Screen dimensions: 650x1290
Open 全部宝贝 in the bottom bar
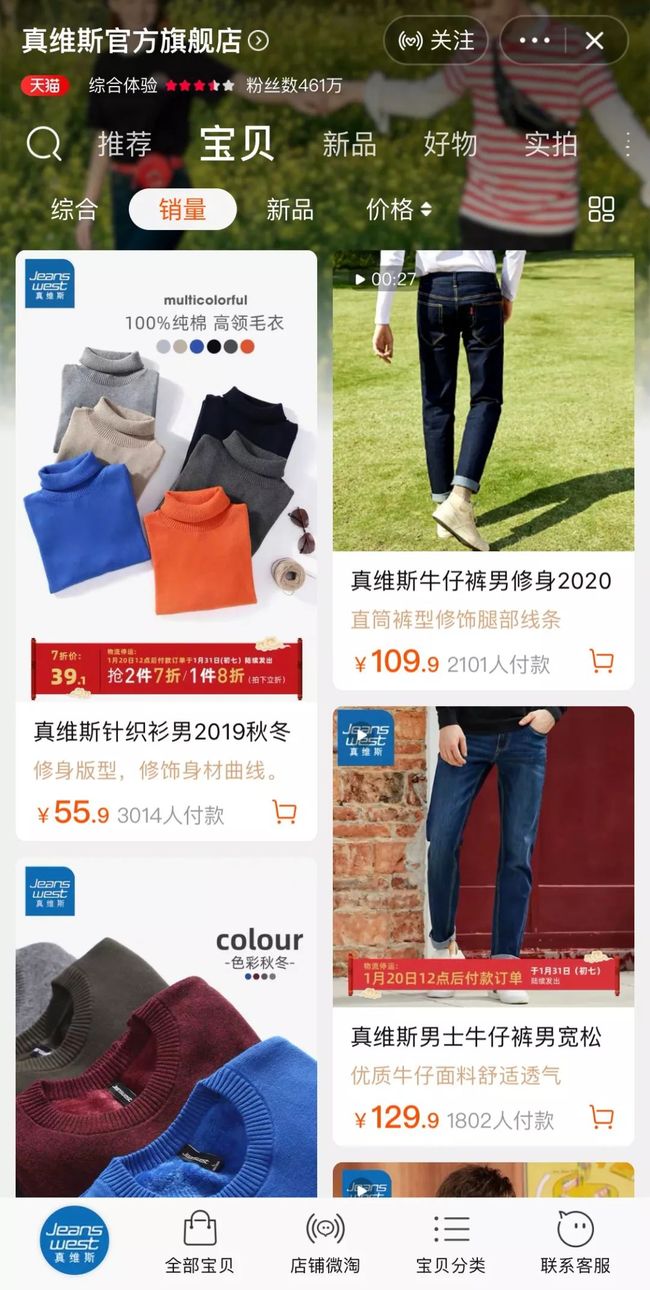[x=199, y=1243]
